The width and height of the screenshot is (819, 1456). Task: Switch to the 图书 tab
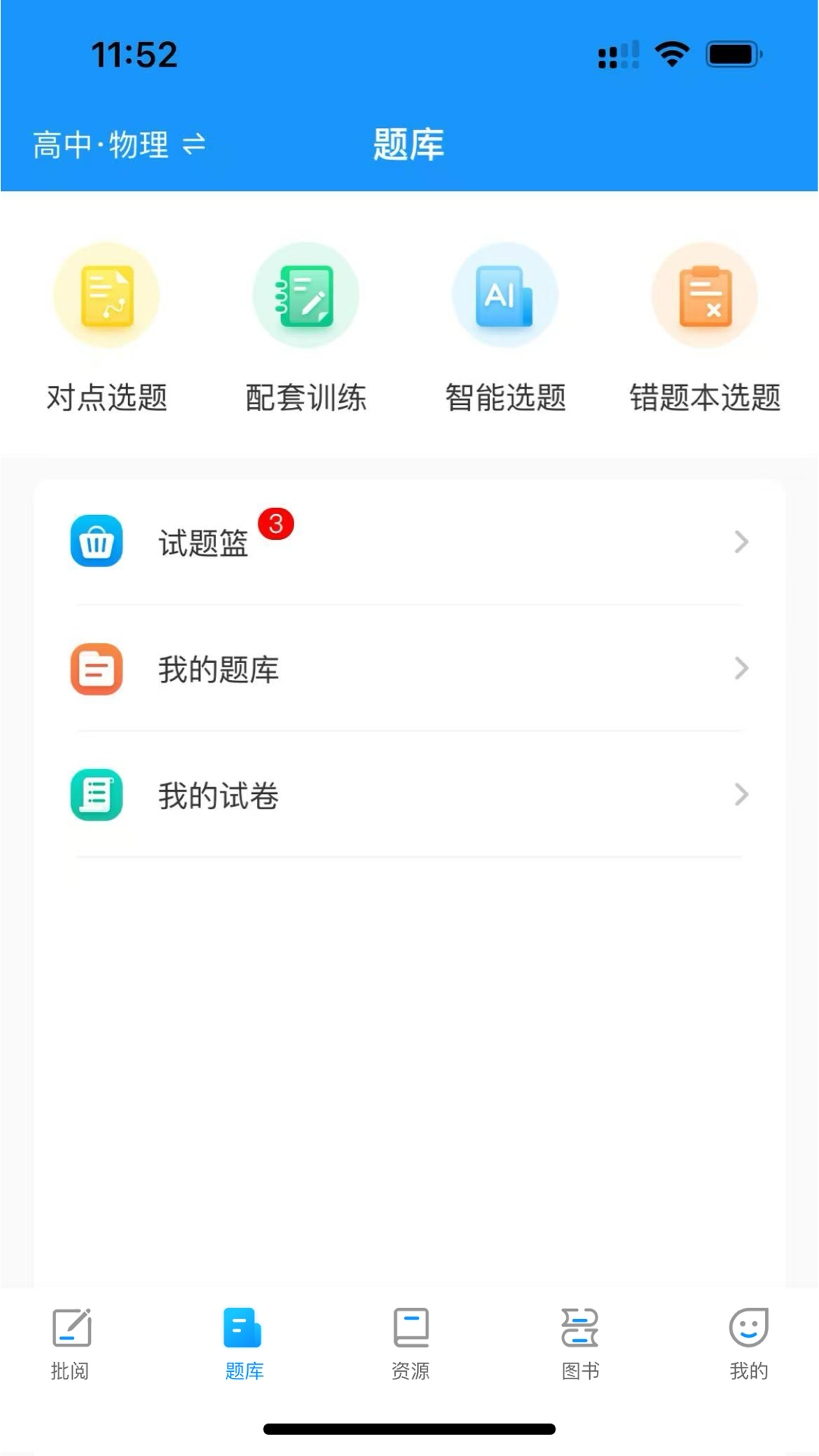580,1343
